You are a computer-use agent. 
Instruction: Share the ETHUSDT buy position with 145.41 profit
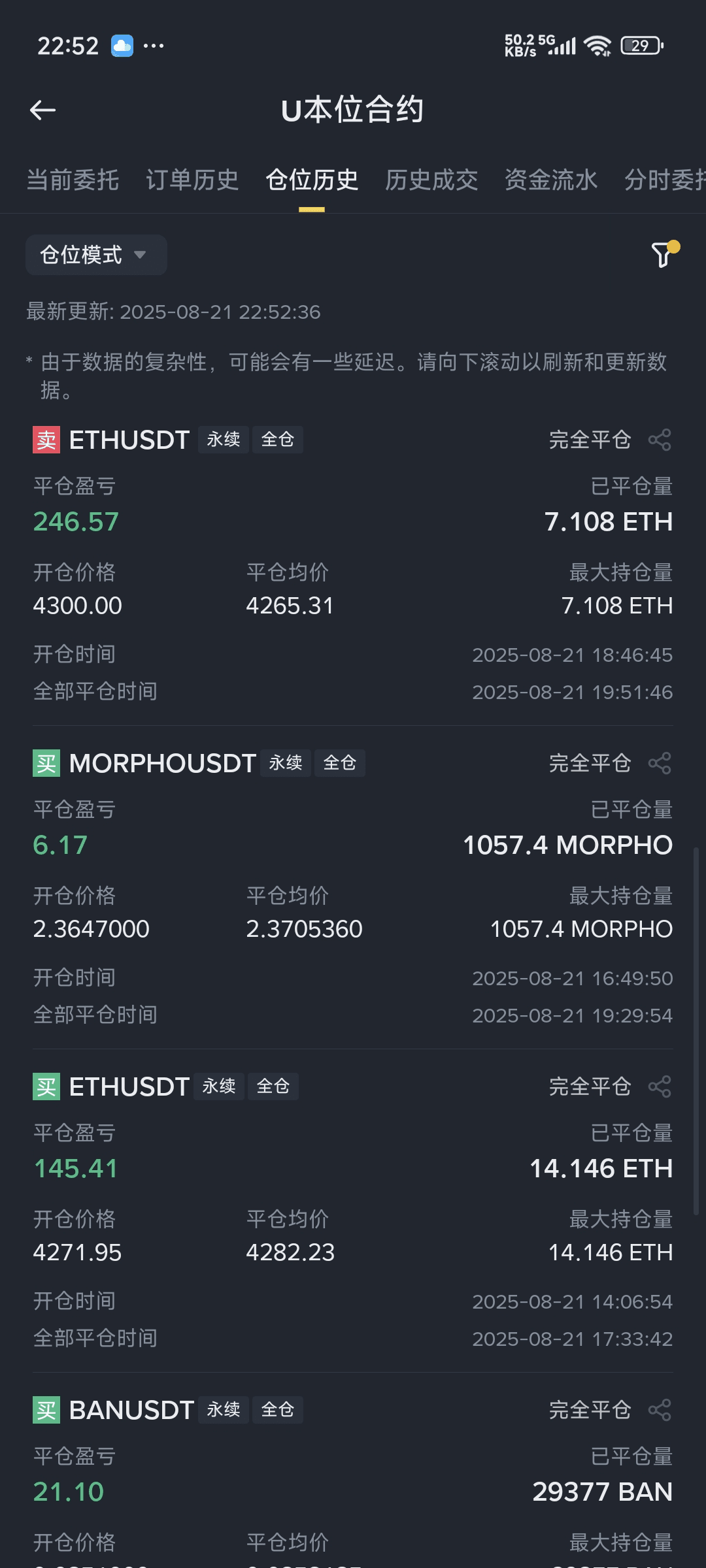660,1086
